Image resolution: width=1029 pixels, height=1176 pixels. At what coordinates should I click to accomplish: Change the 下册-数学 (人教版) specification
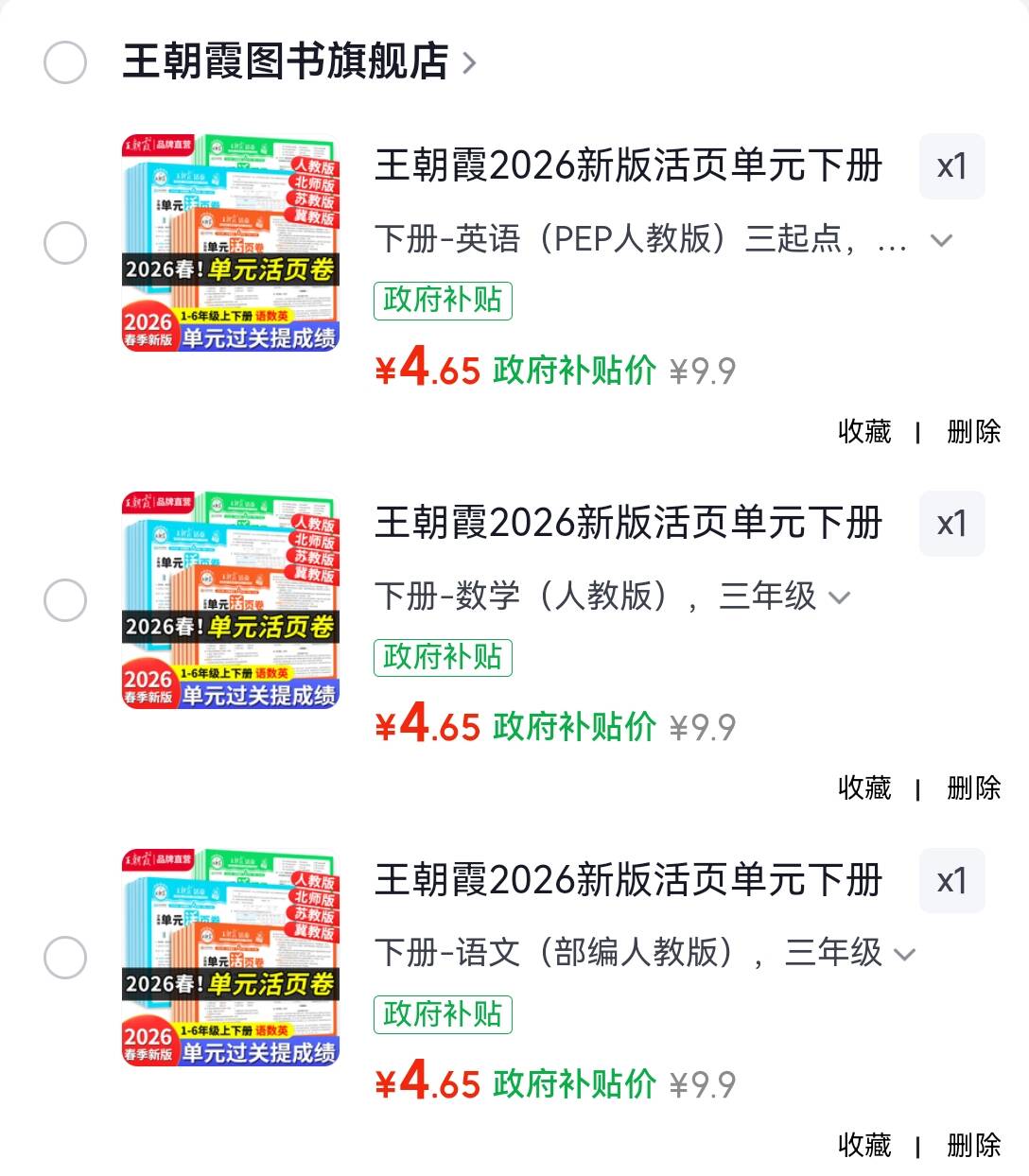(613, 597)
